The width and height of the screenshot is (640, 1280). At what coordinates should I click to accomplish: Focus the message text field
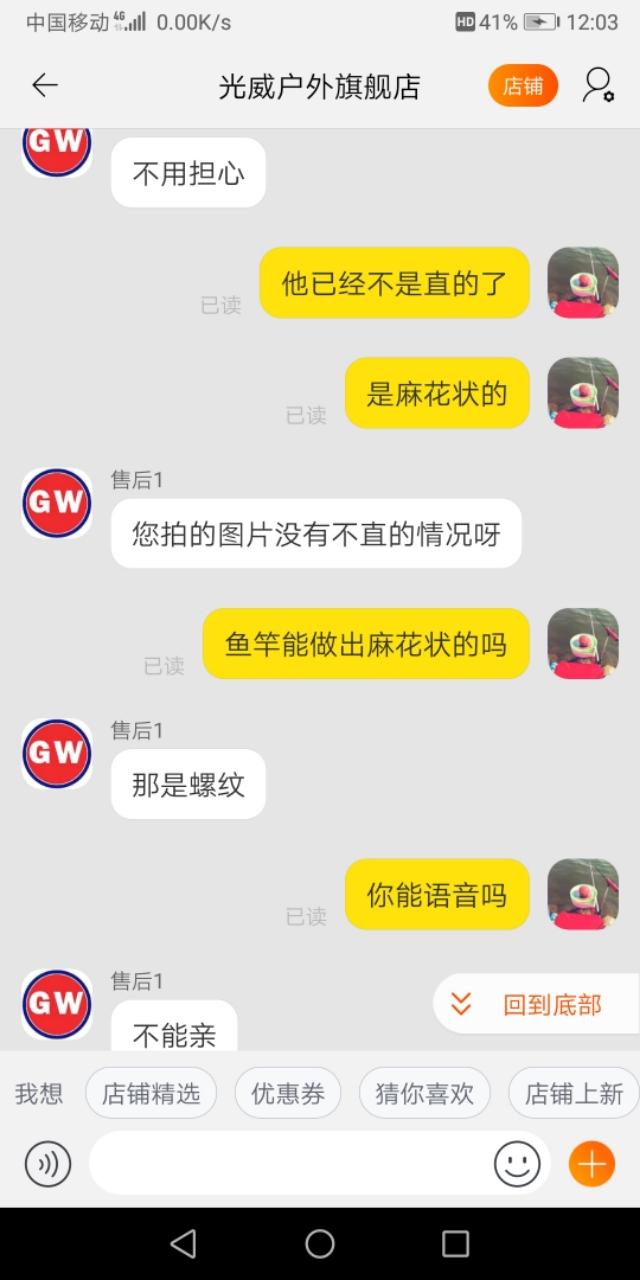coord(290,1164)
